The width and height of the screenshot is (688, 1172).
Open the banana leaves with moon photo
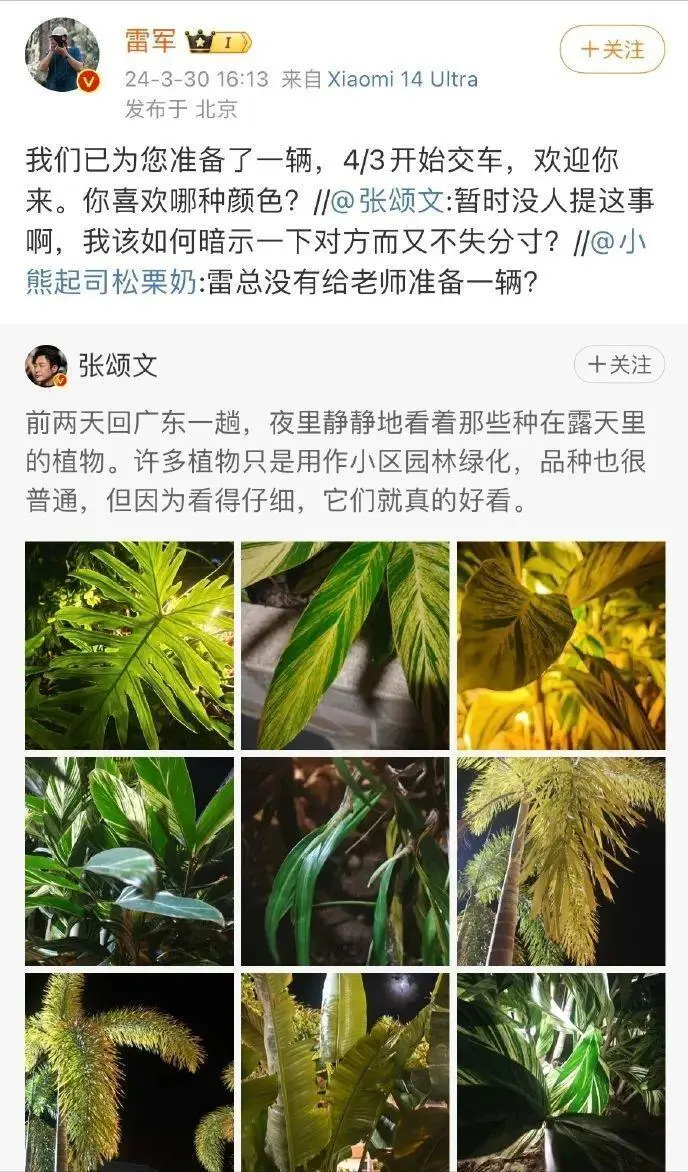(x=345, y=1071)
